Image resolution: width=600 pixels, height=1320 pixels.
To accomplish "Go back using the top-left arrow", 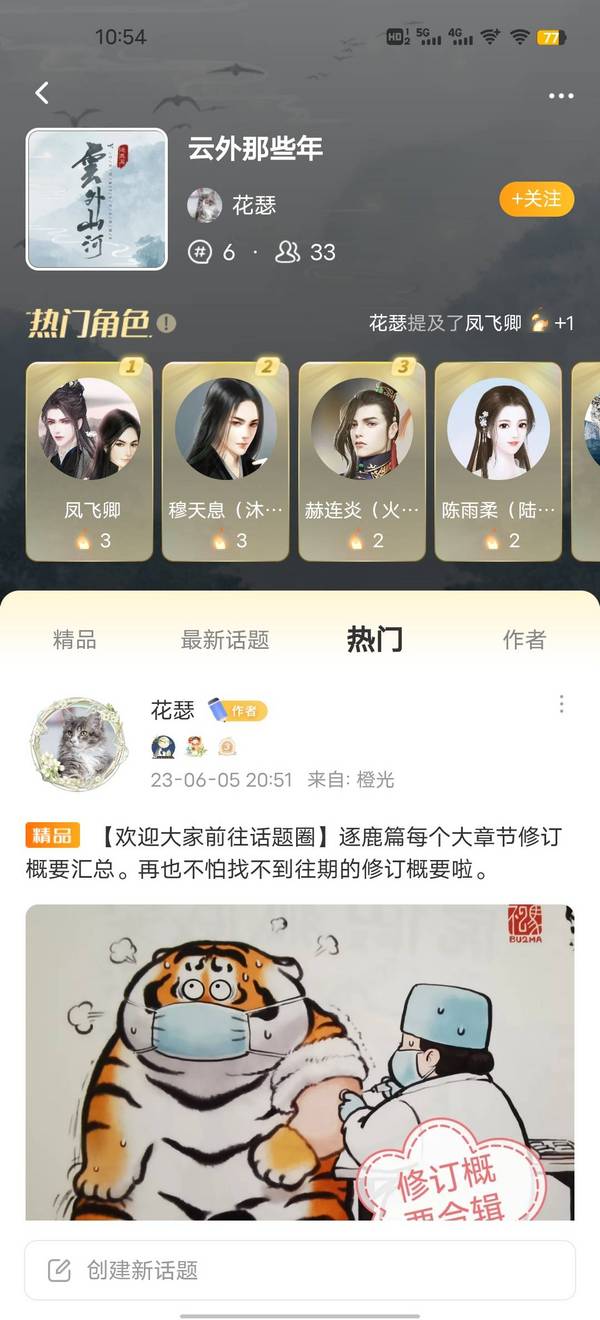I will [x=42, y=93].
